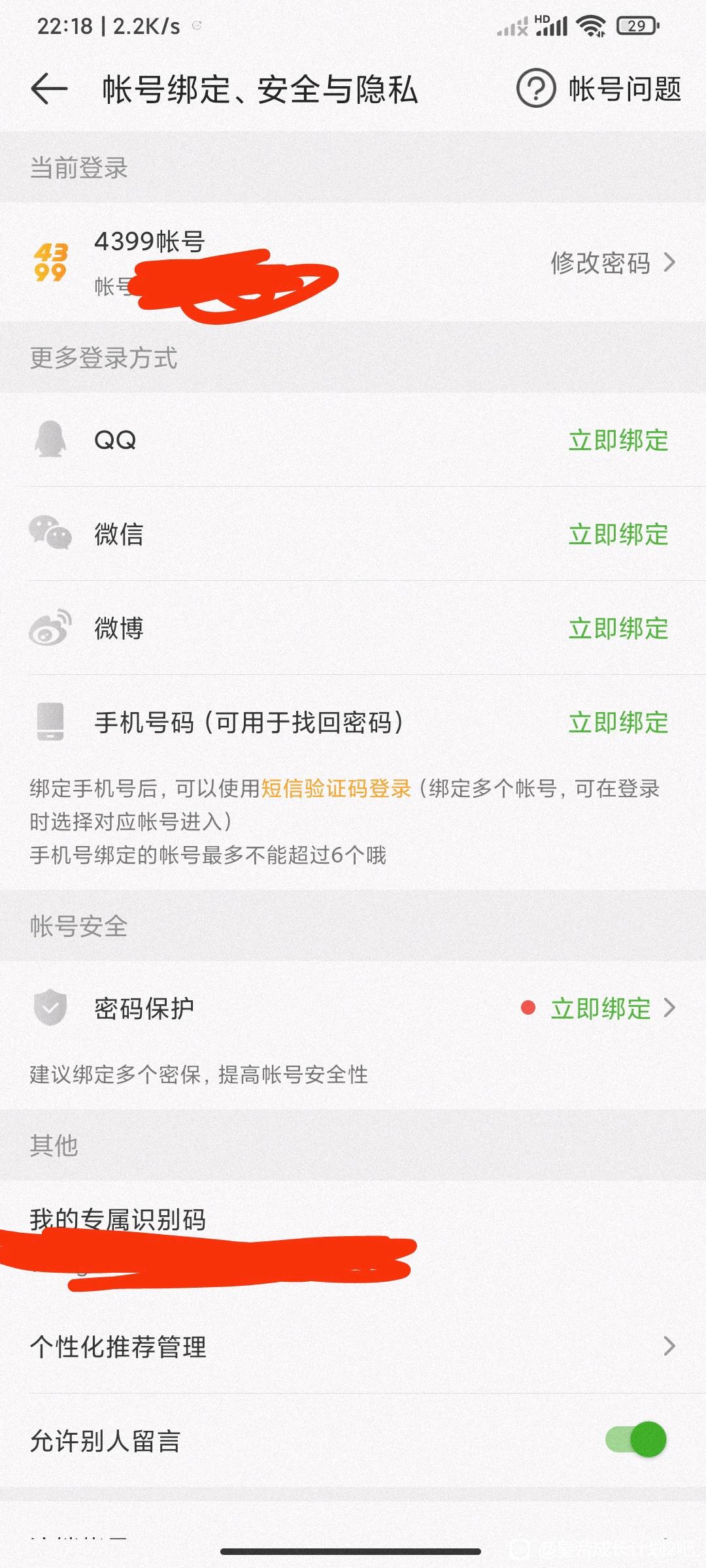706x1568 pixels.
Task: Open 个性化推荐管理
Action: (x=353, y=1347)
